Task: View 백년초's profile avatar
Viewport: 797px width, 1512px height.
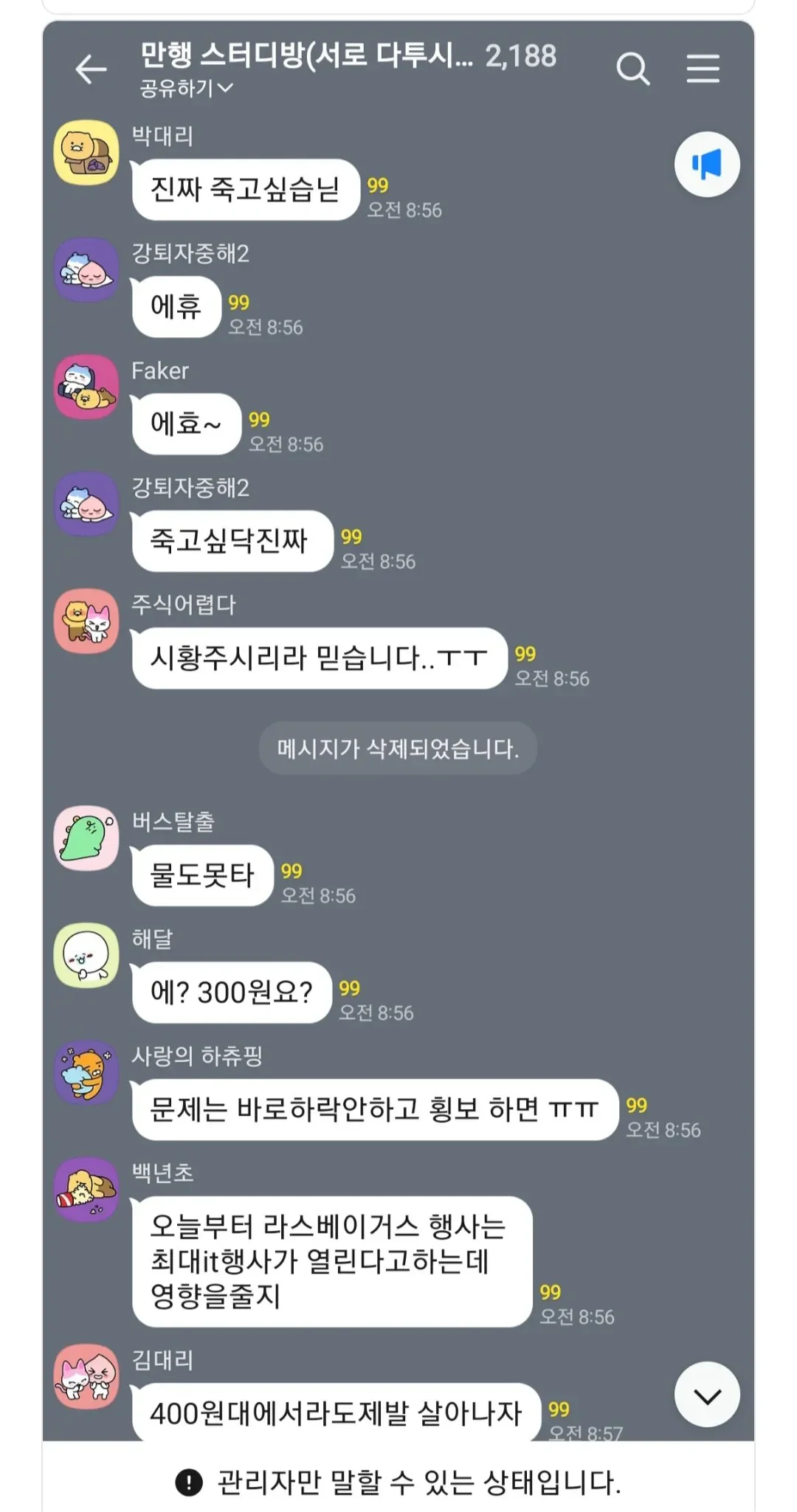Action: tap(86, 1190)
